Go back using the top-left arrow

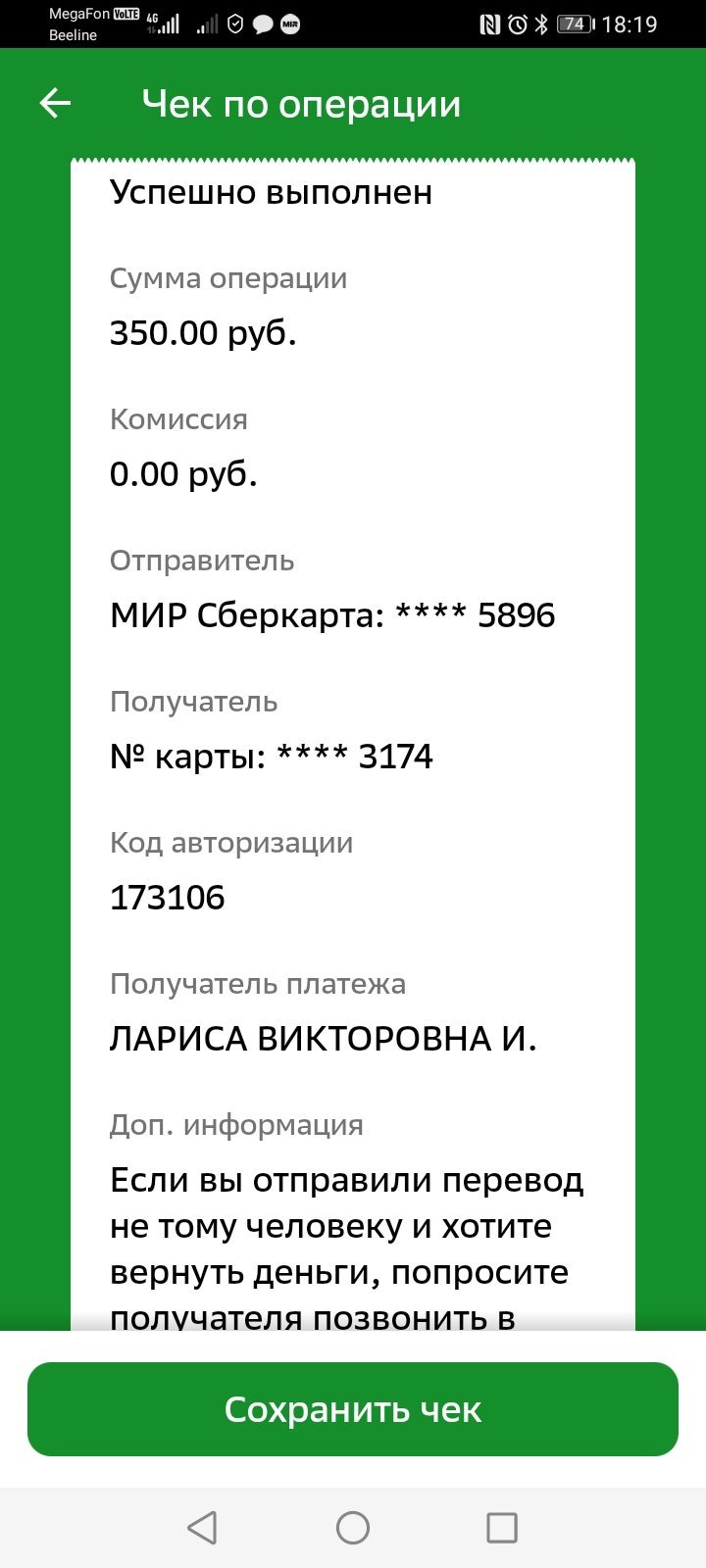(55, 104)
